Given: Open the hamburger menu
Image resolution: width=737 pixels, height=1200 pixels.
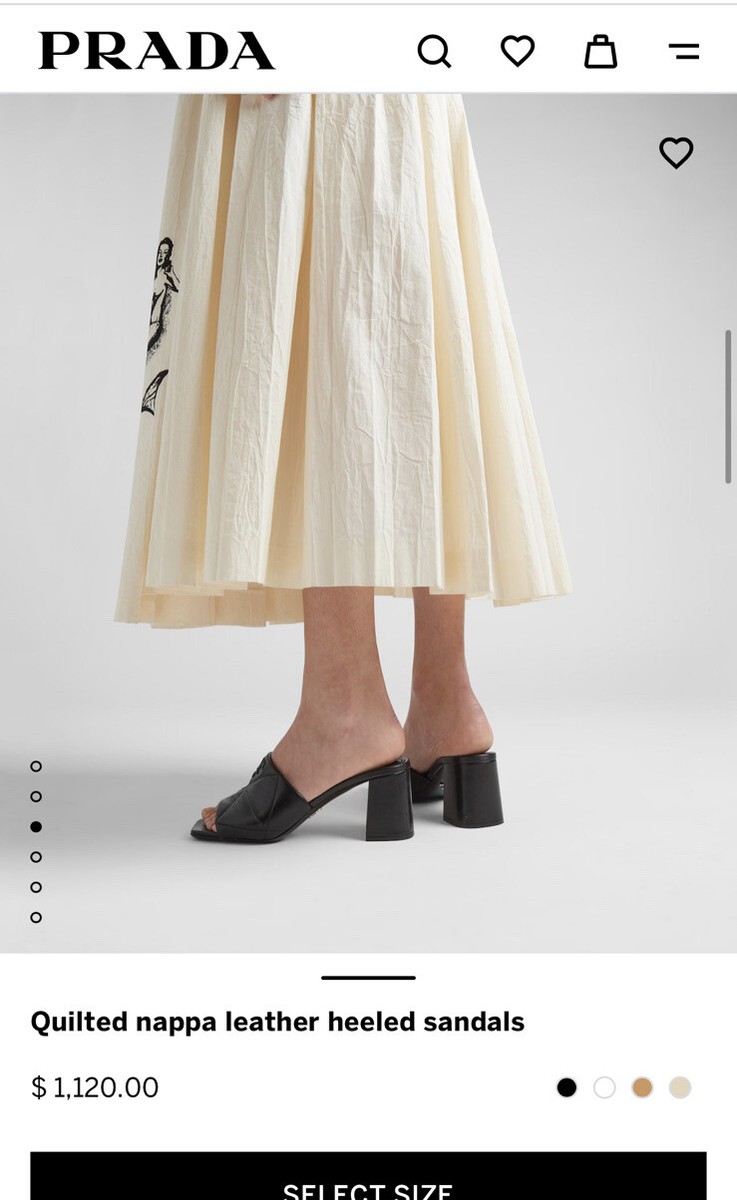Looking at the screenshot, I should [x=684, y=51].
